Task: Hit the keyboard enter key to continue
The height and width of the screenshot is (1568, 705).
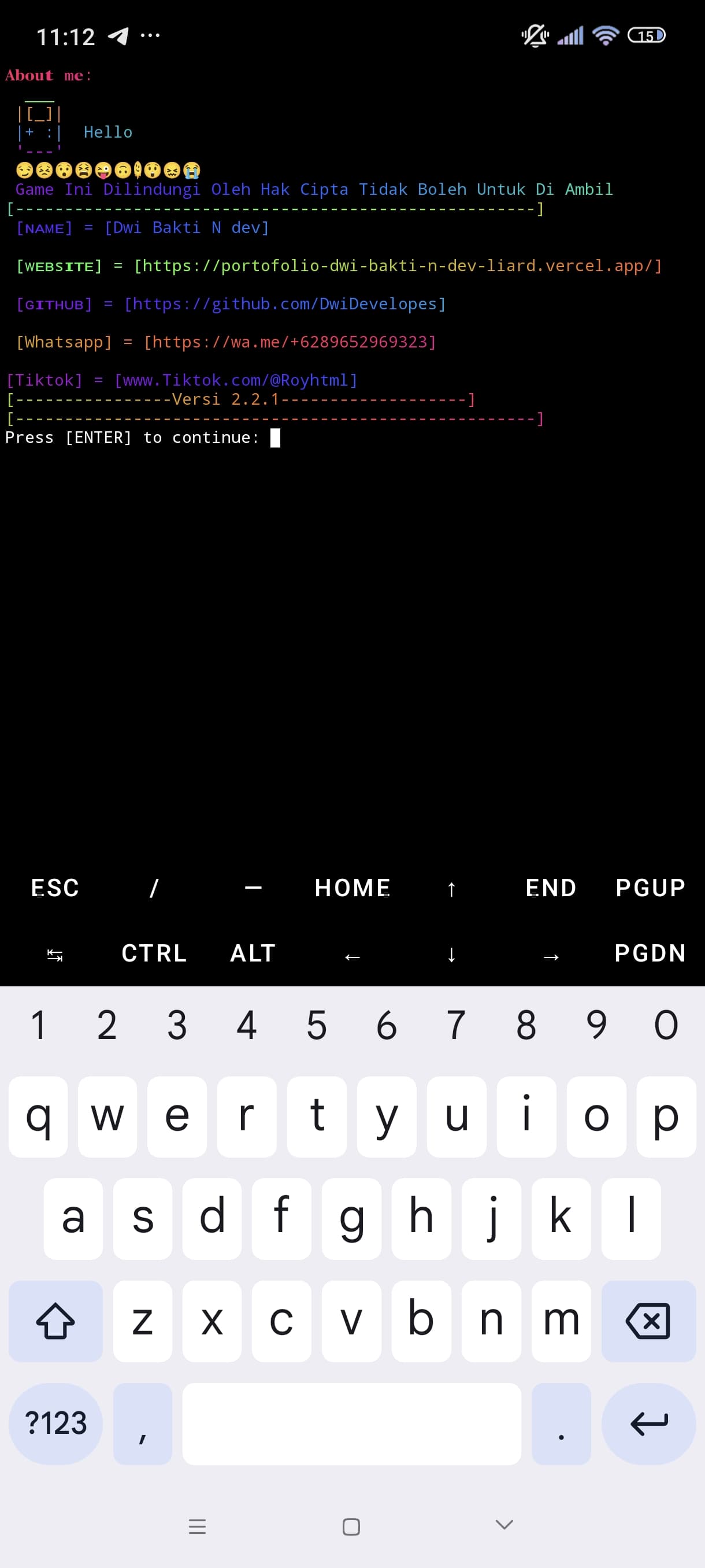Action: pos(648,1423)
